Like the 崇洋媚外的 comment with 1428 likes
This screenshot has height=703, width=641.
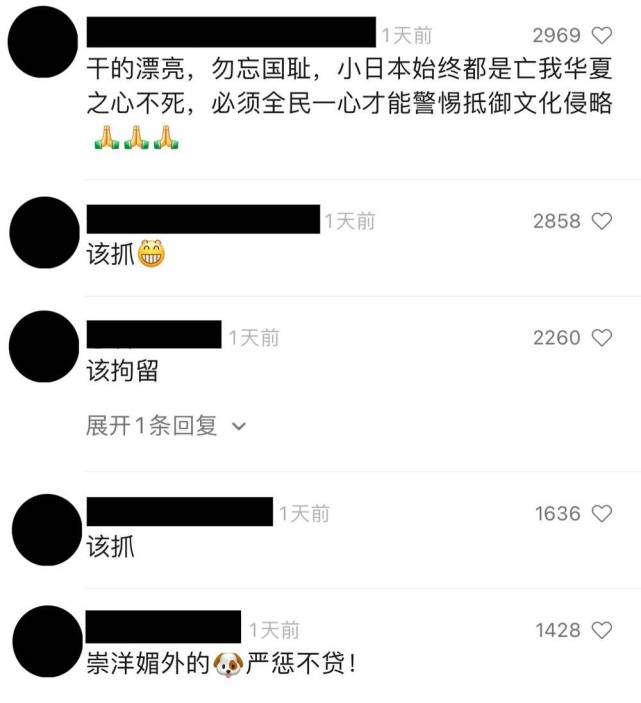[602, 630]
